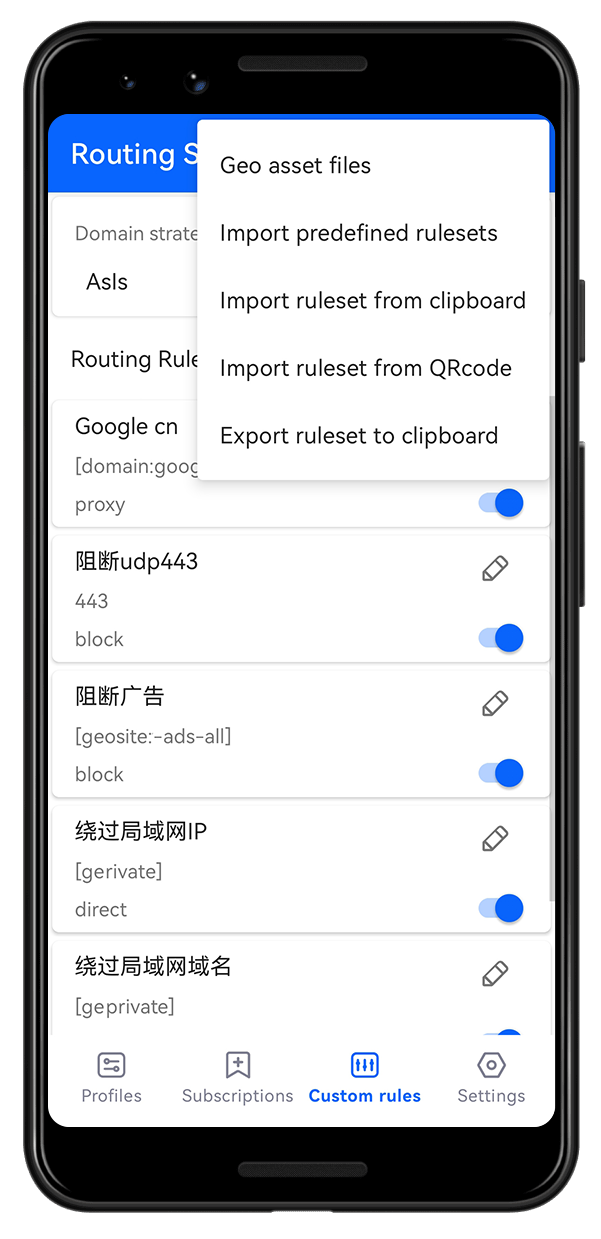Screen dimensions: 601x1239
Task: Select Import ruleset from QRcode
Action: pos(365,368)
